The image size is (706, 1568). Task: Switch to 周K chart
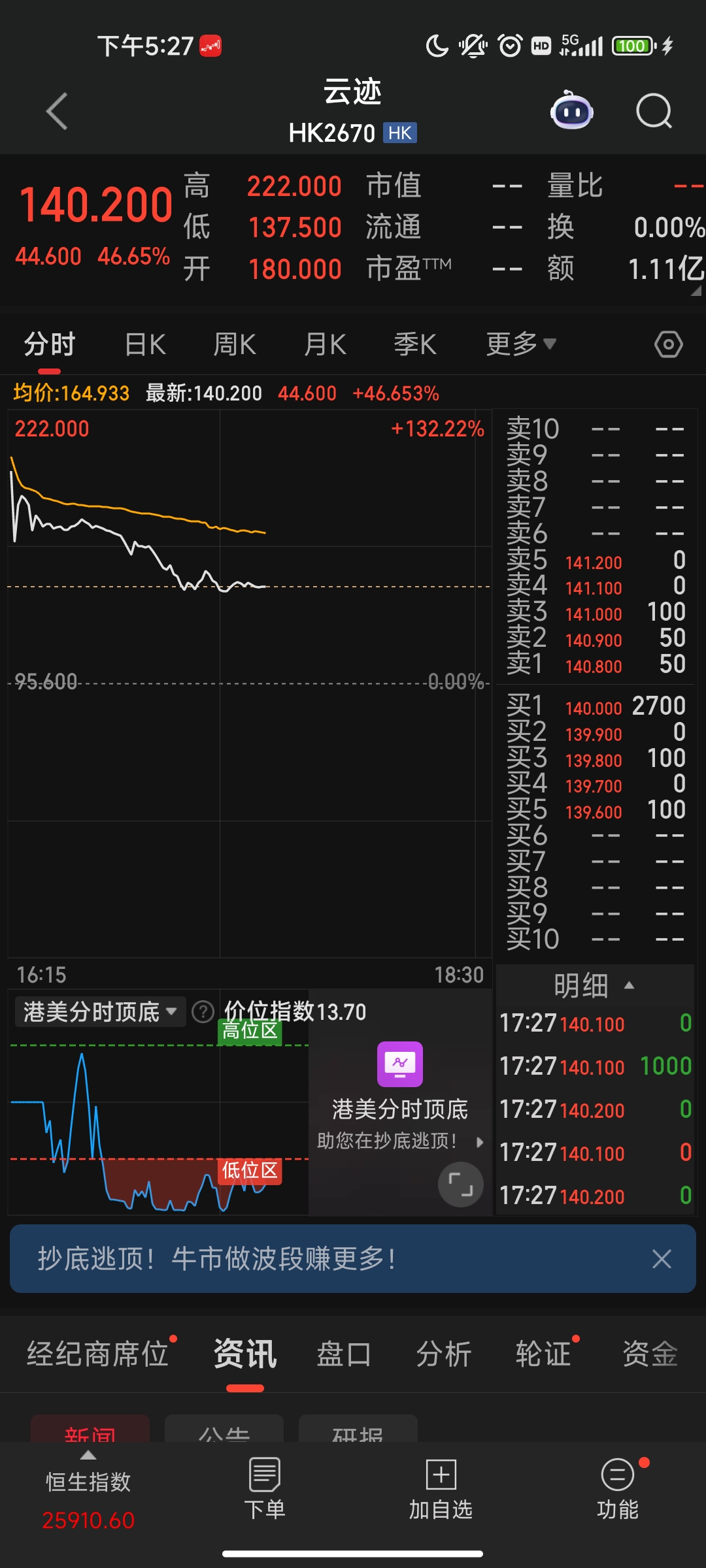point(235,344)
